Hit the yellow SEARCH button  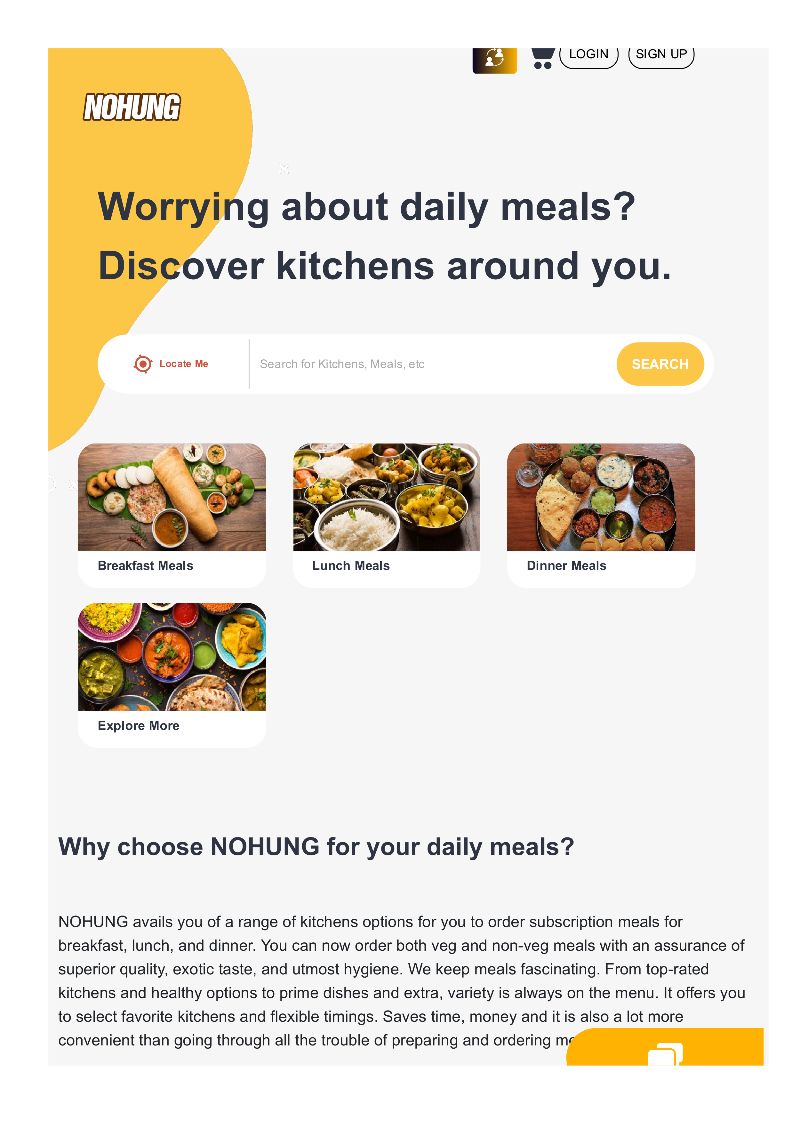(660, 364)
